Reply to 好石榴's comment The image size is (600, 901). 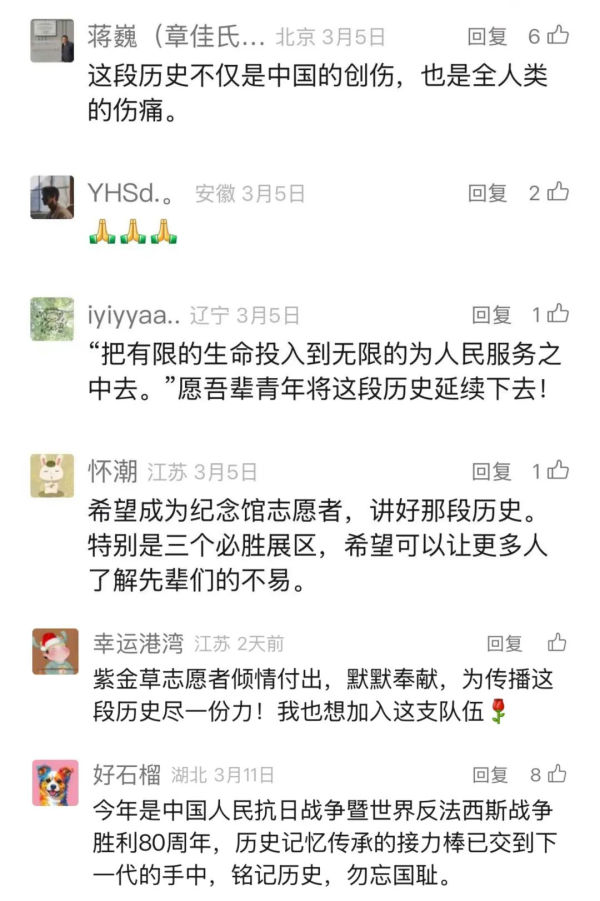coord(491,774)
